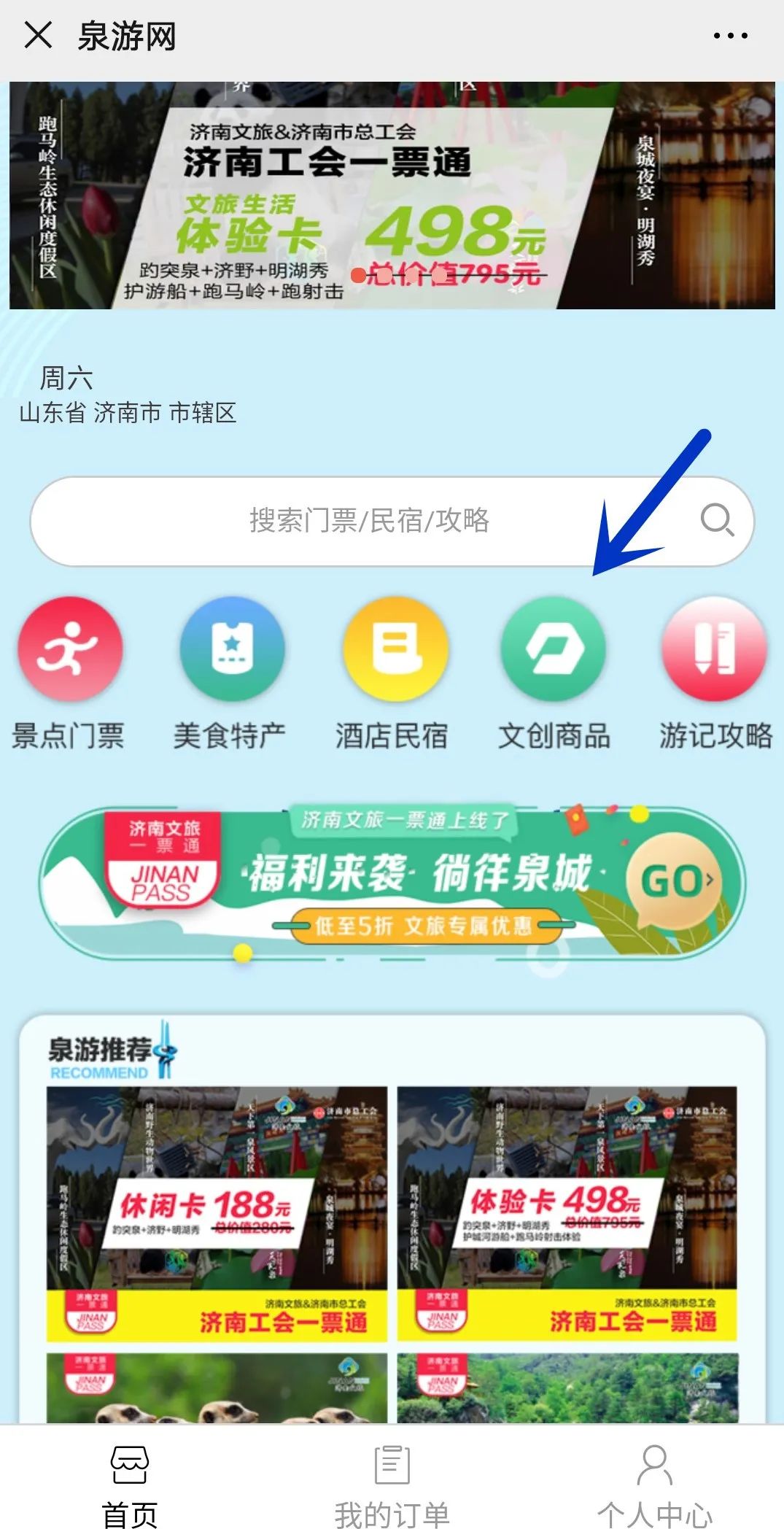Open the three-dot overflow menu
The width and height of the screenshot is (784, 1529).
coord(730,36)
